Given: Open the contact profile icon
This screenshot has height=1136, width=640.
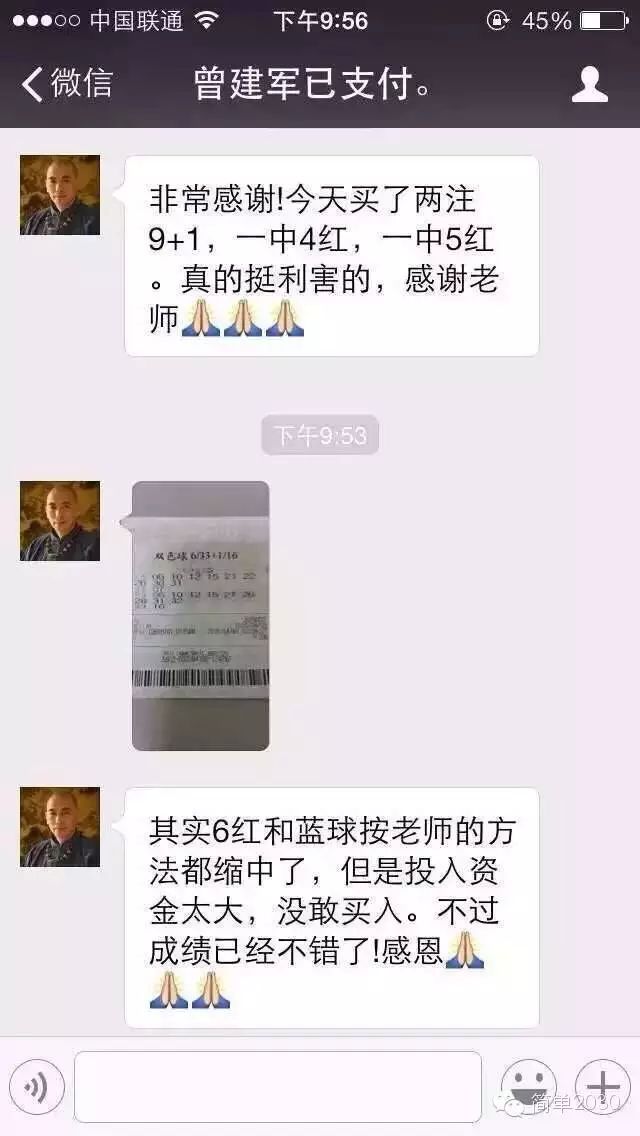Looking at the screenshot, I should [x=589, y=85].
